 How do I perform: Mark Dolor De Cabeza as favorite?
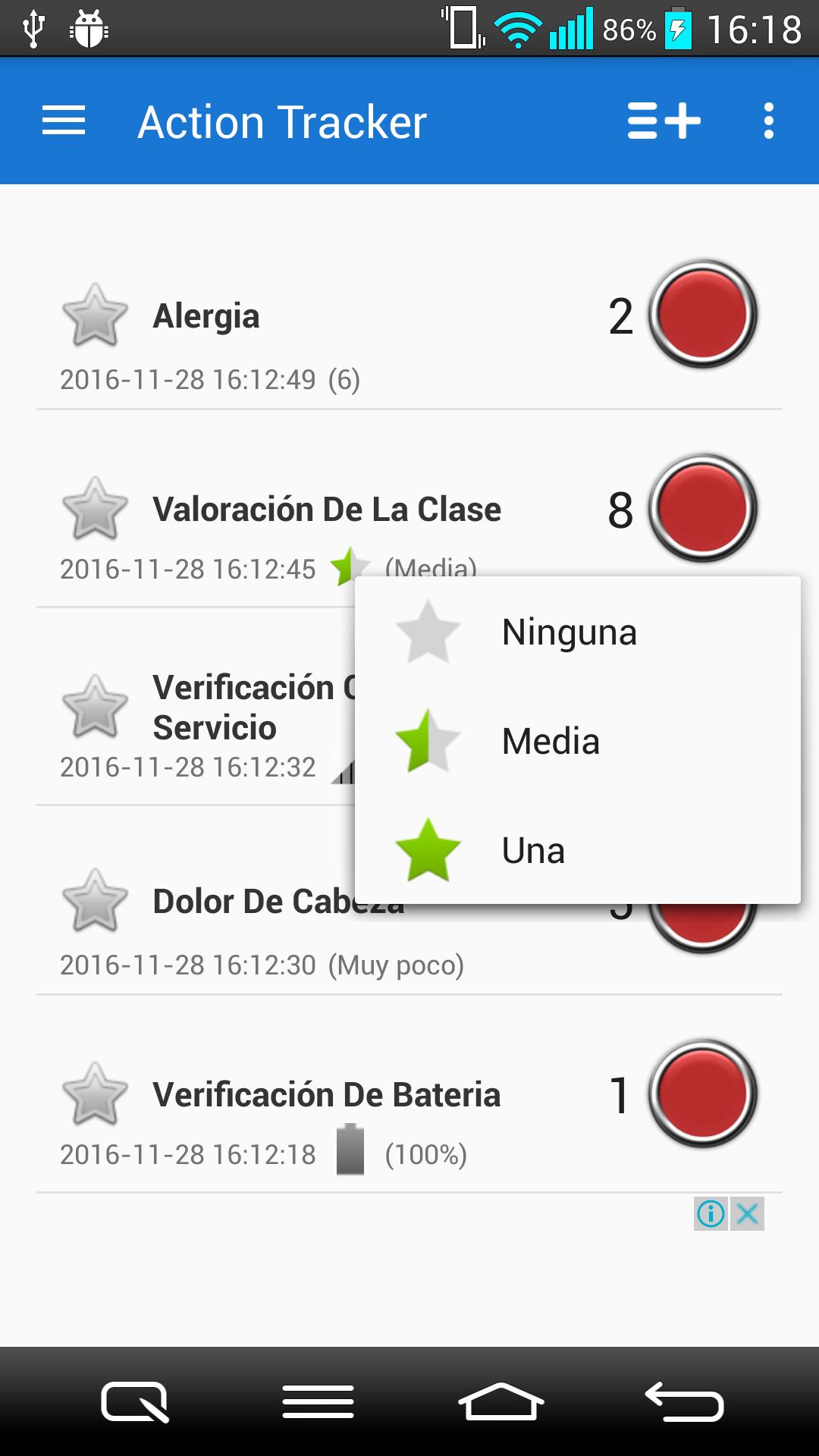coord(95,901)
